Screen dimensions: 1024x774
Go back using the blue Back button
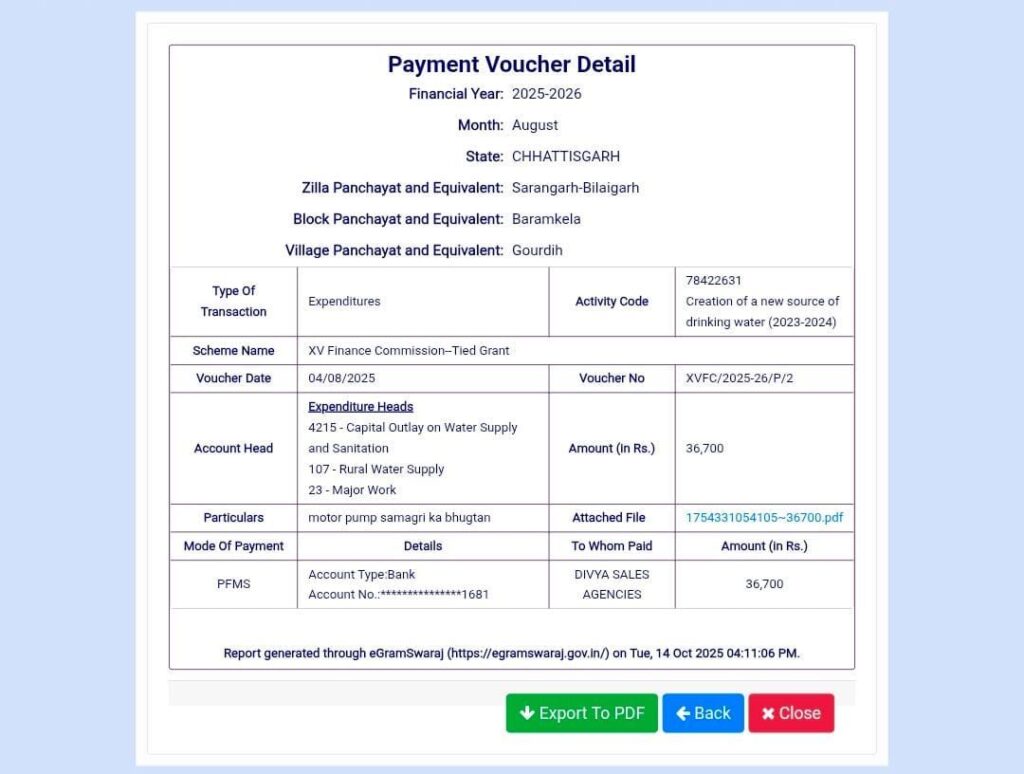[703, 713]
